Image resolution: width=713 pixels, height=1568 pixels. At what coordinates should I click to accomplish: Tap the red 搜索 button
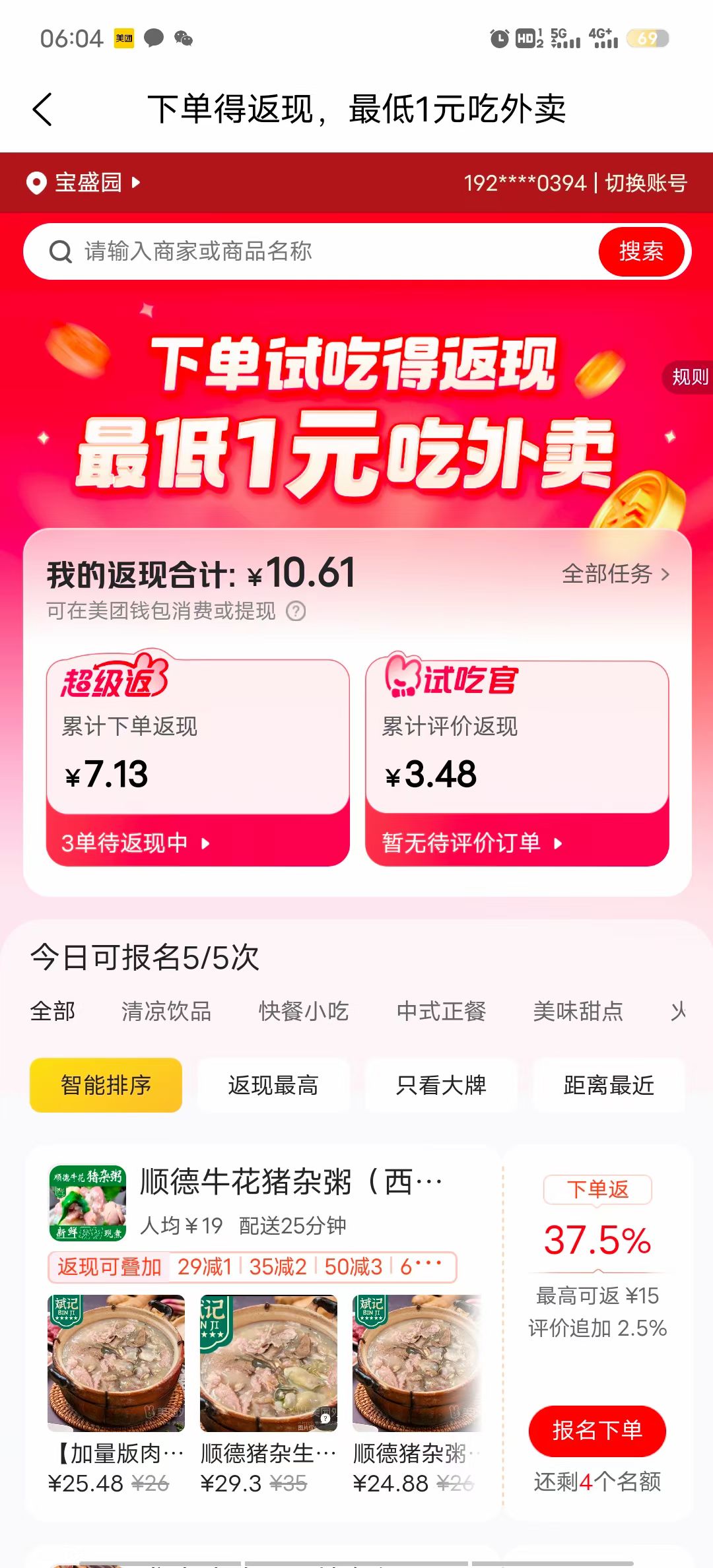pos(641,251)
